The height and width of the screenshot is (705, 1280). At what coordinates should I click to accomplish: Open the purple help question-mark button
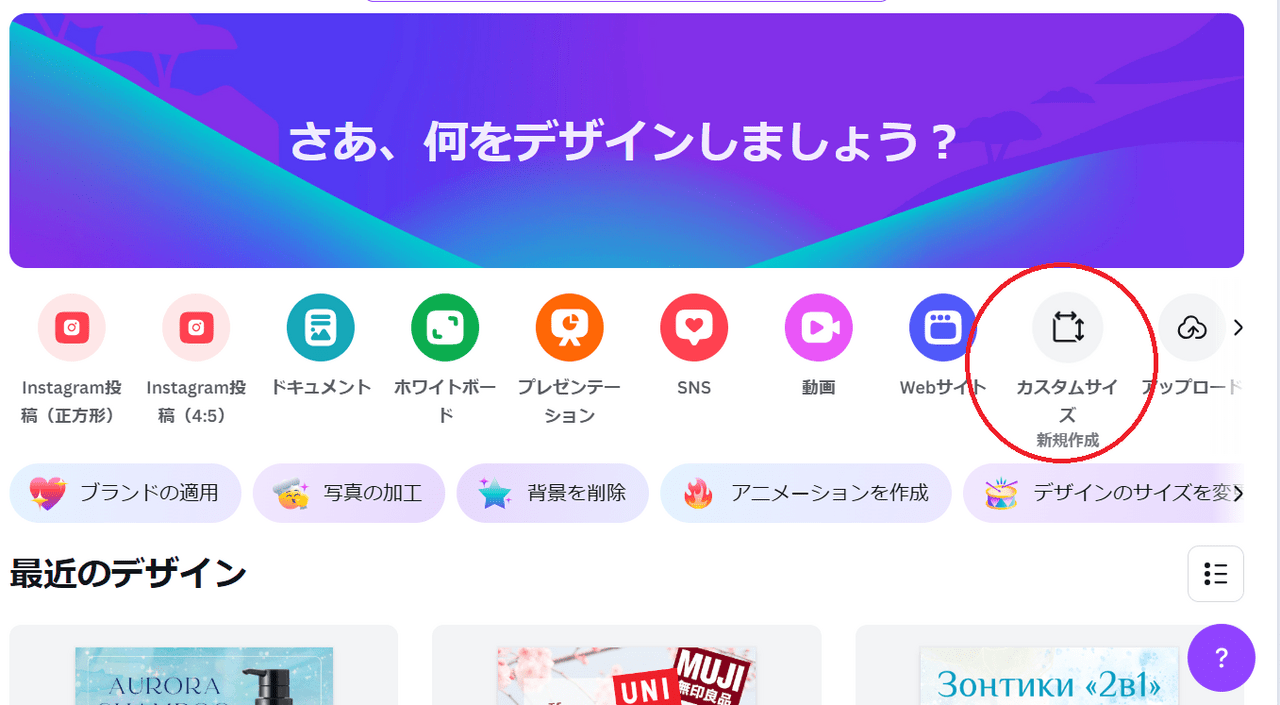tap(1221, 658)
